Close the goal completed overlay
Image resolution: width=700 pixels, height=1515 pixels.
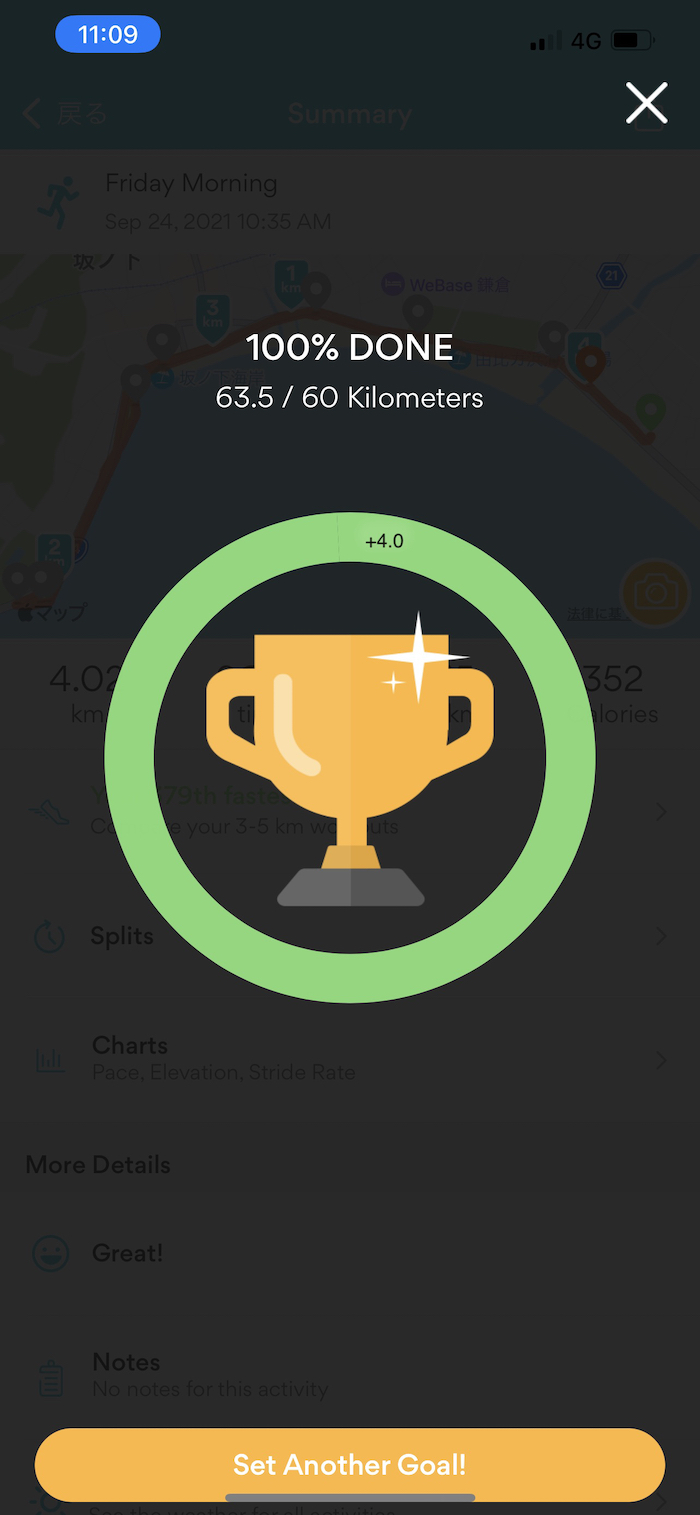(646, 103)
